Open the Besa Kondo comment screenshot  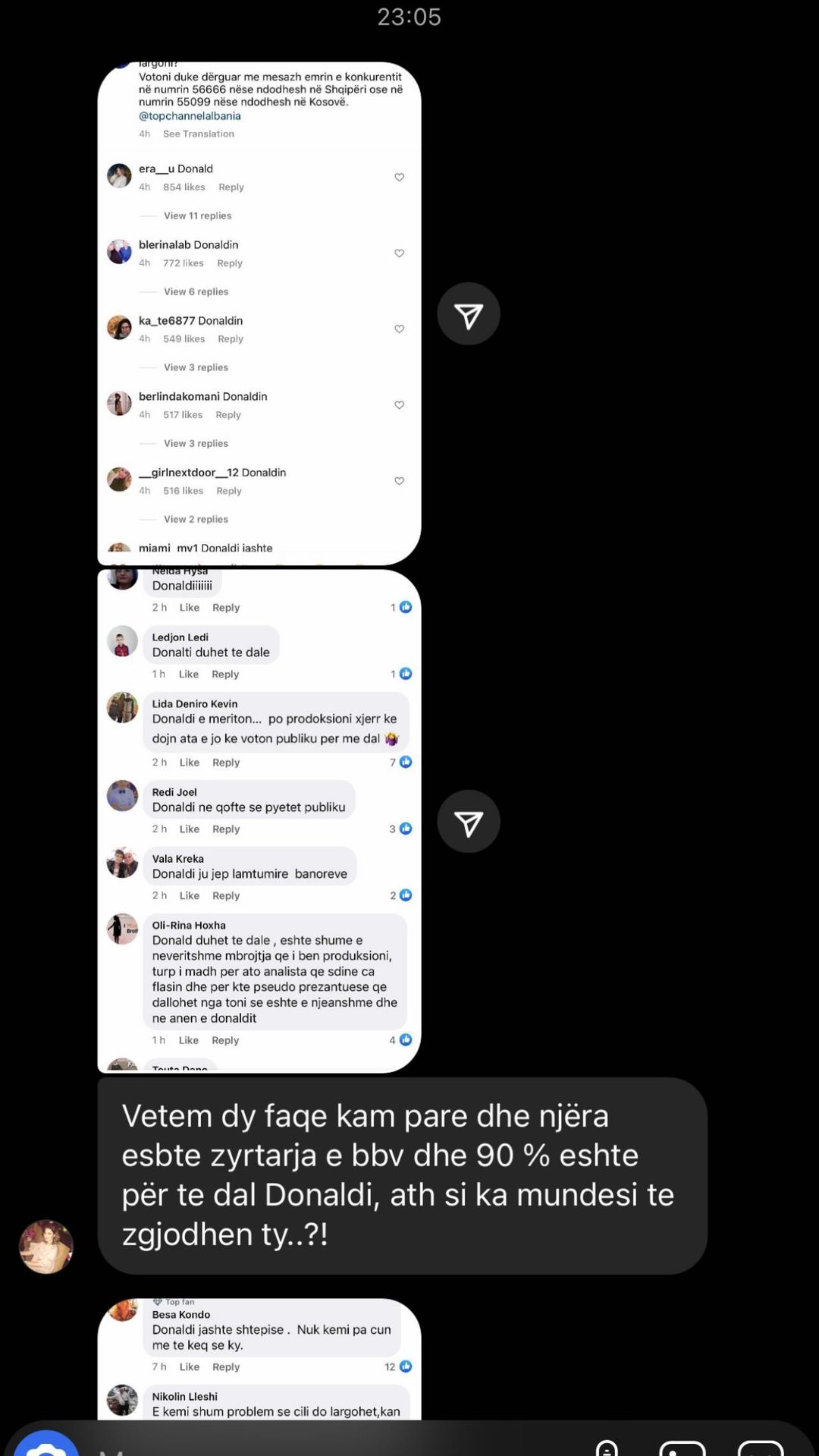pyautogui.click(x=259, y=1358)
